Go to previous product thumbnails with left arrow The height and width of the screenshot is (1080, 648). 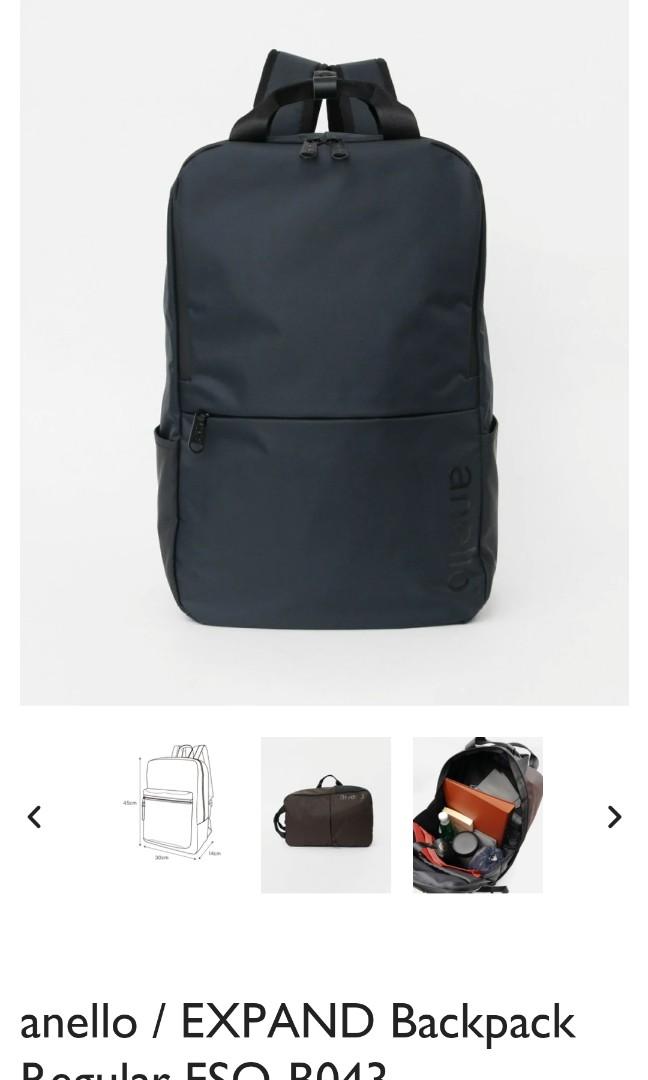34,817
